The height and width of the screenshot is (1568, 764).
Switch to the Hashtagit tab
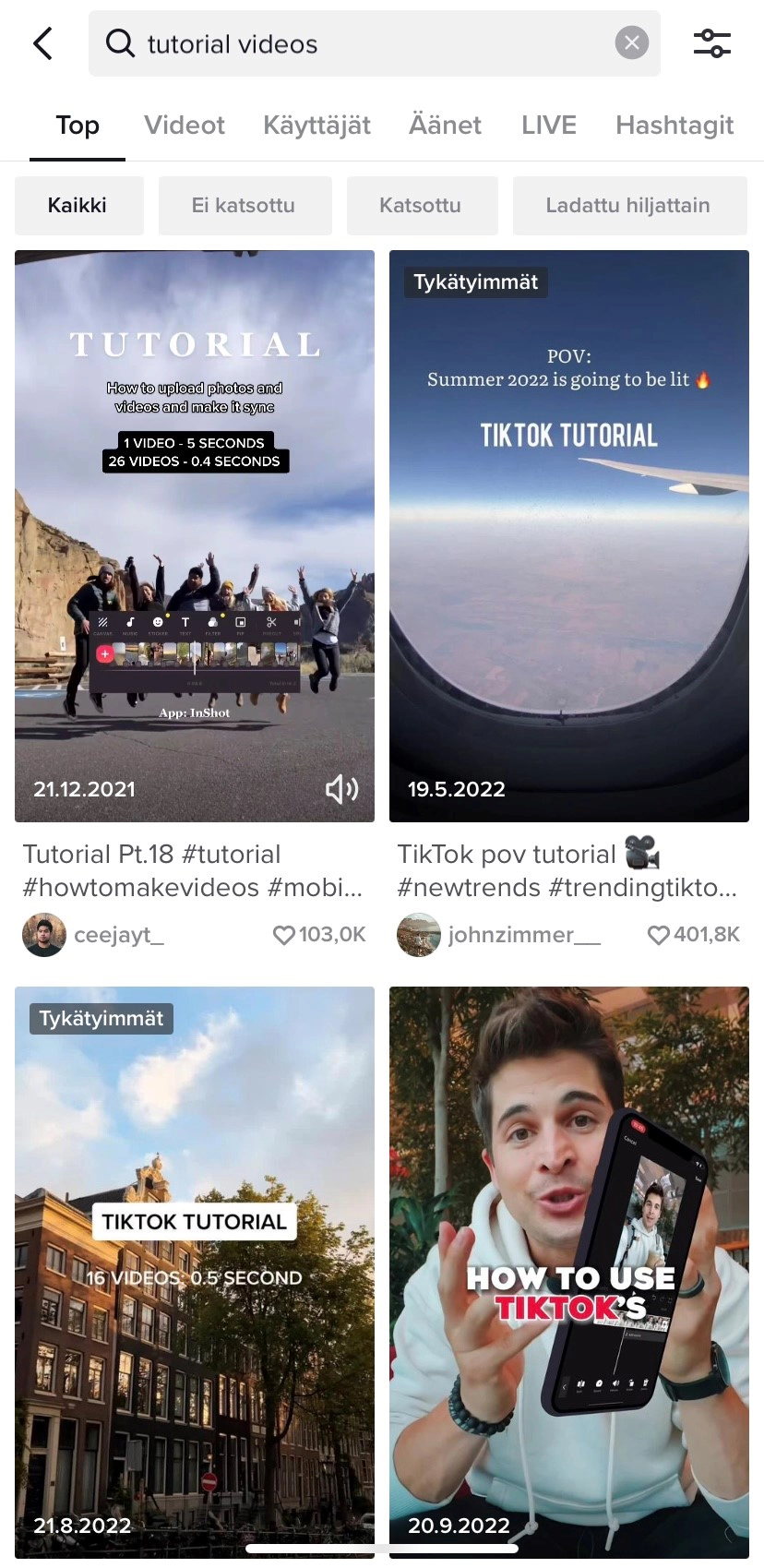click(674, 125)
